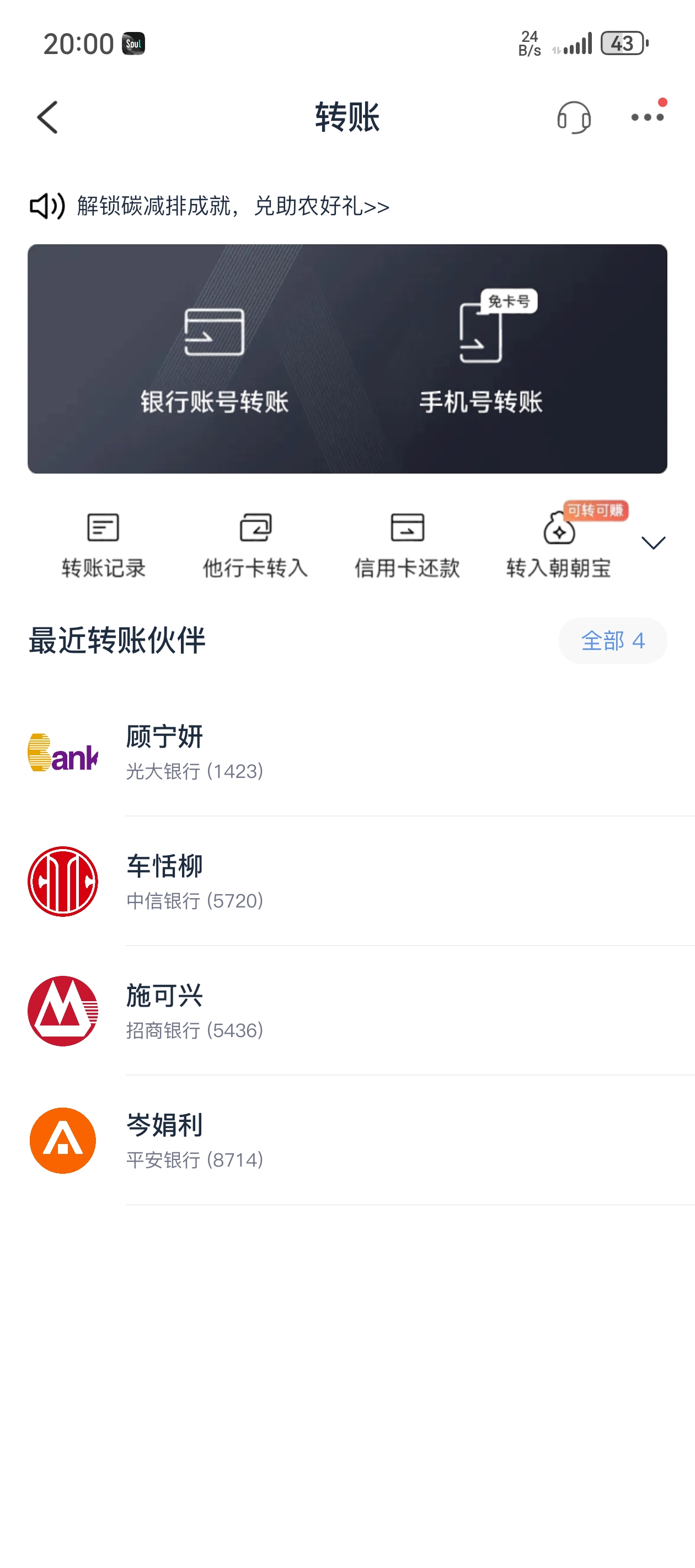Open customer service headset icon
This screenshot has width=695, height=1568.
click(573, 117)
